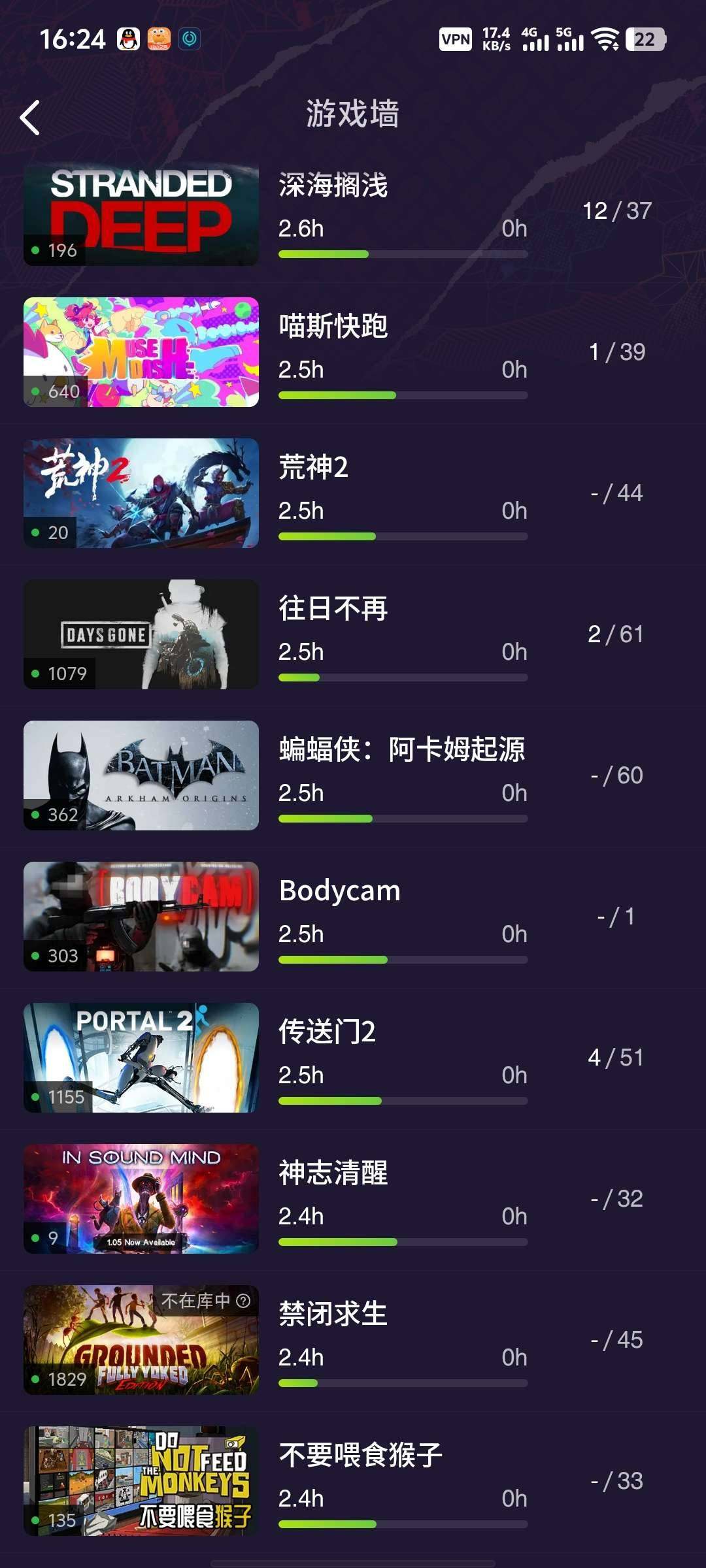Tap the playtime progress bar under 喵斯快跑
The height and width of the screenshot is (1568, 706).
coord(403,395)
